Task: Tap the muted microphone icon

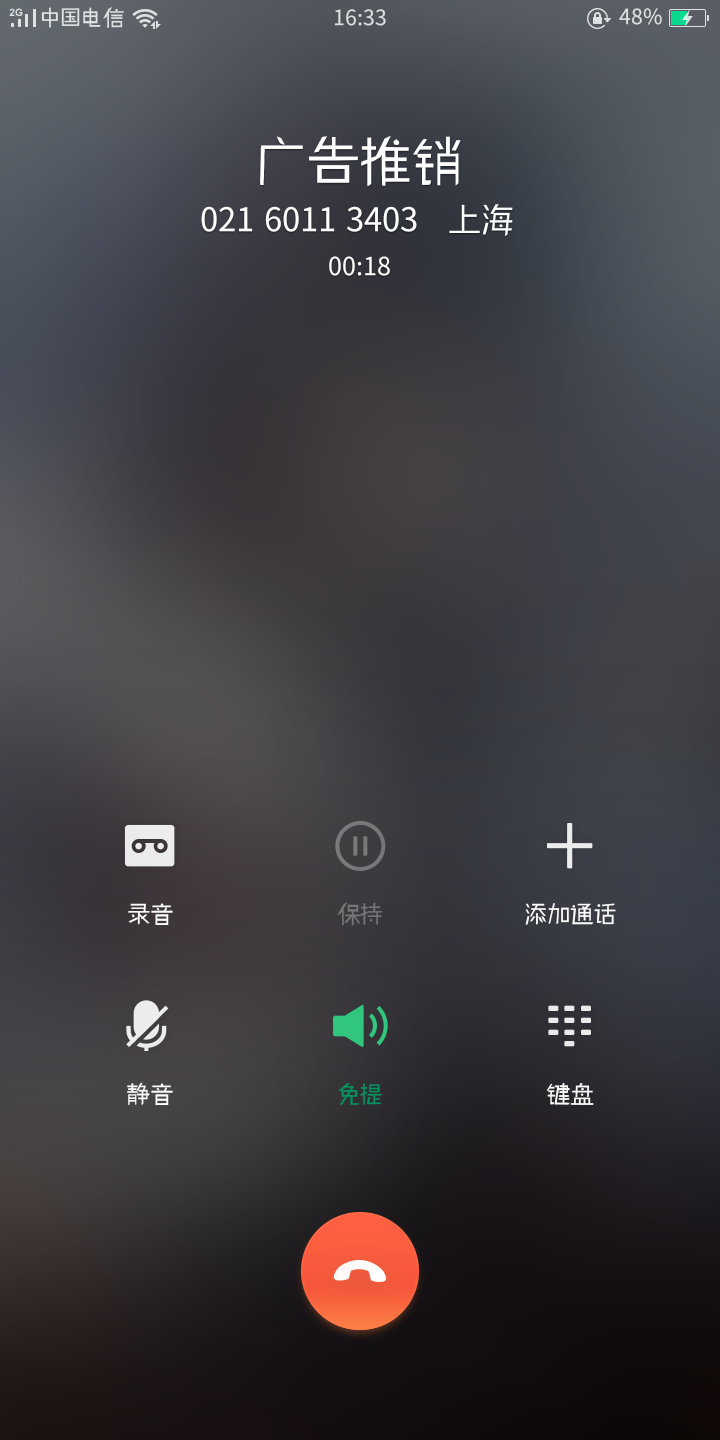Action: [150, 1025]
